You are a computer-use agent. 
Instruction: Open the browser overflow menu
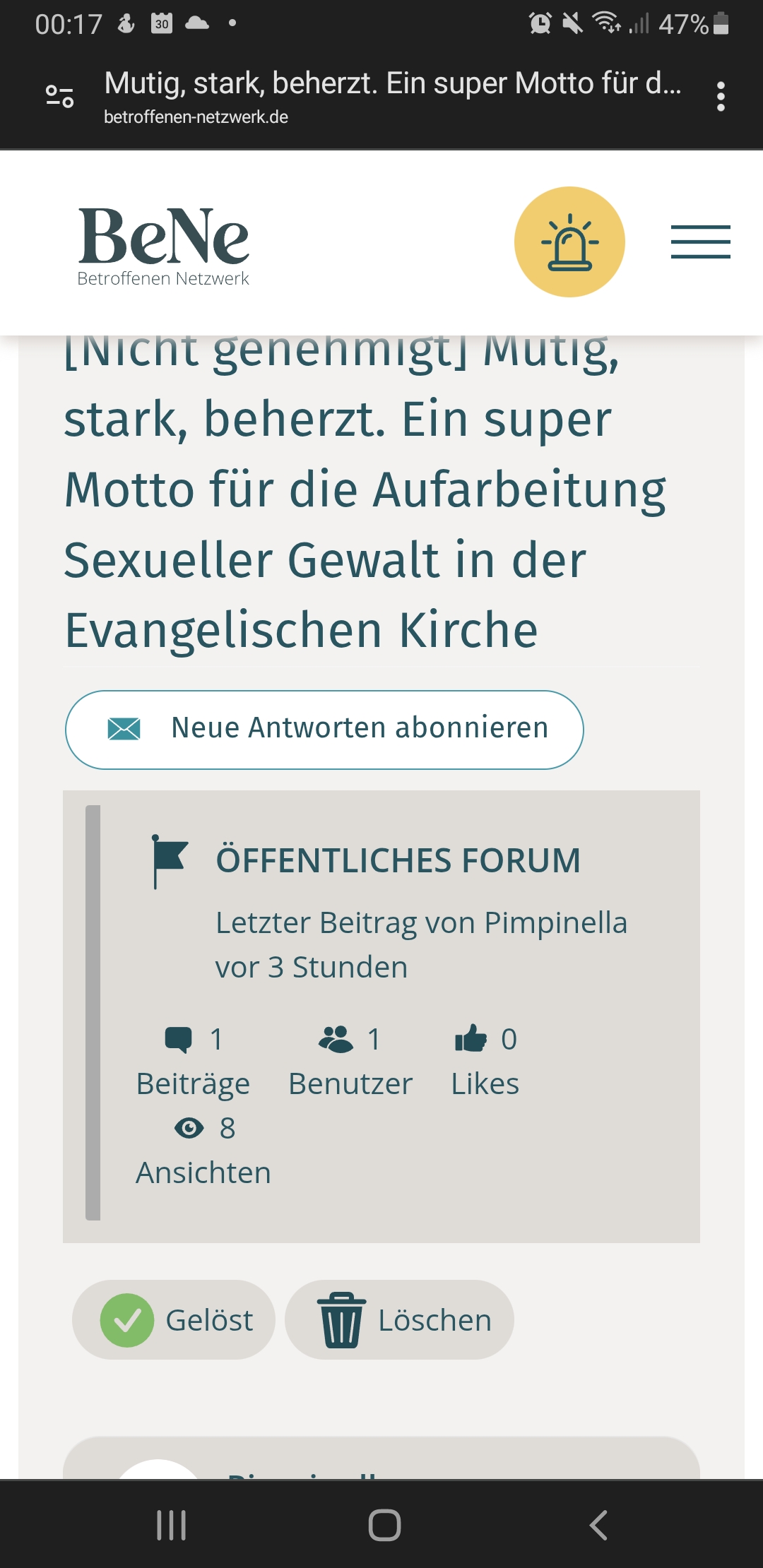click(x=721, y=96)
